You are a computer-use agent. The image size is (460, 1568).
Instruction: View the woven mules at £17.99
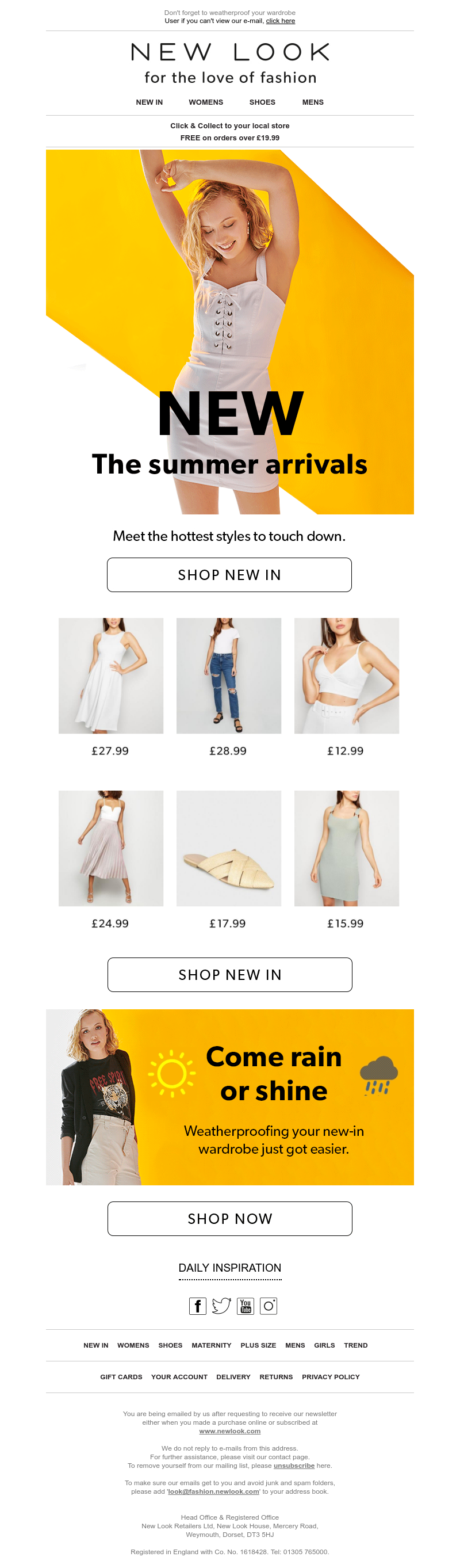229,848
